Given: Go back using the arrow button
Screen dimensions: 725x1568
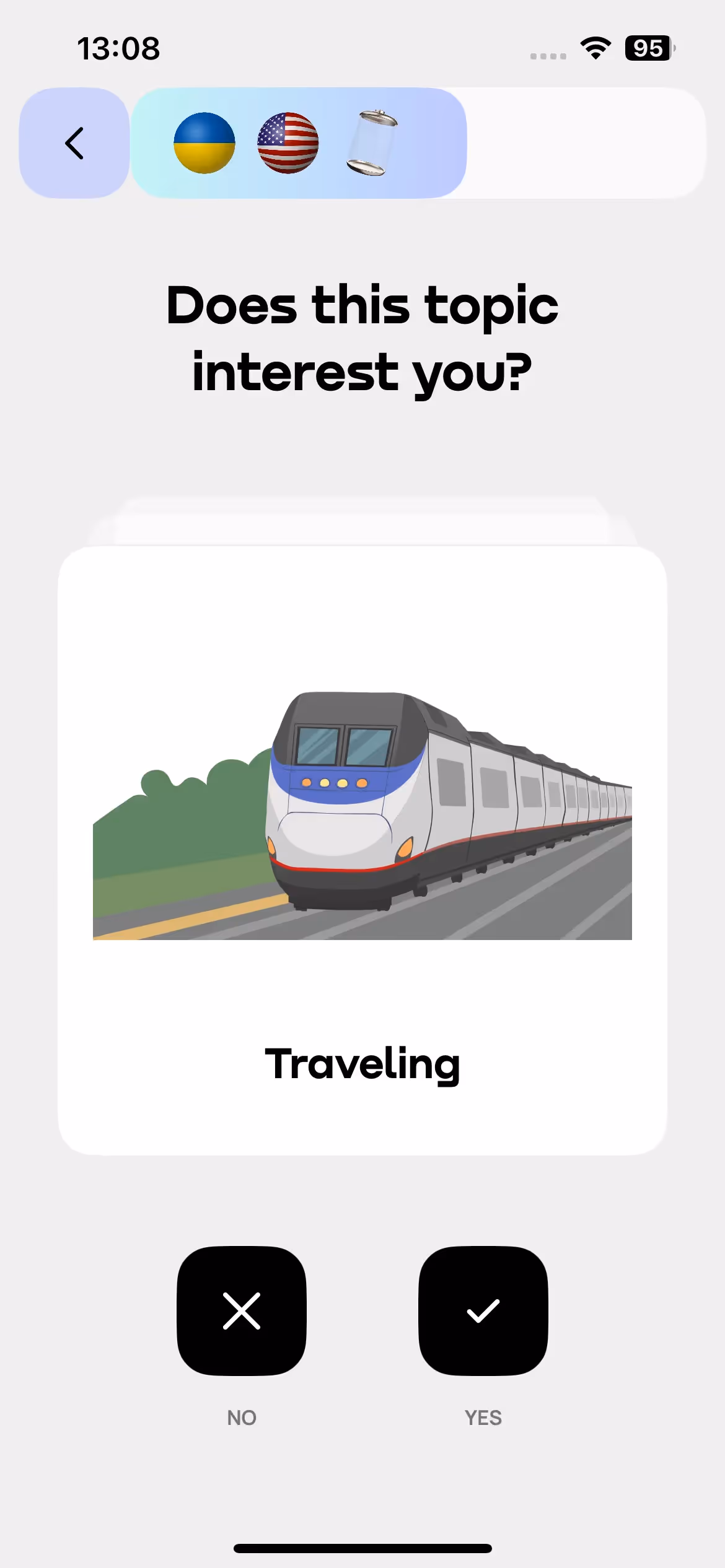Looking at the screenshot, I should tap(74, 143).
